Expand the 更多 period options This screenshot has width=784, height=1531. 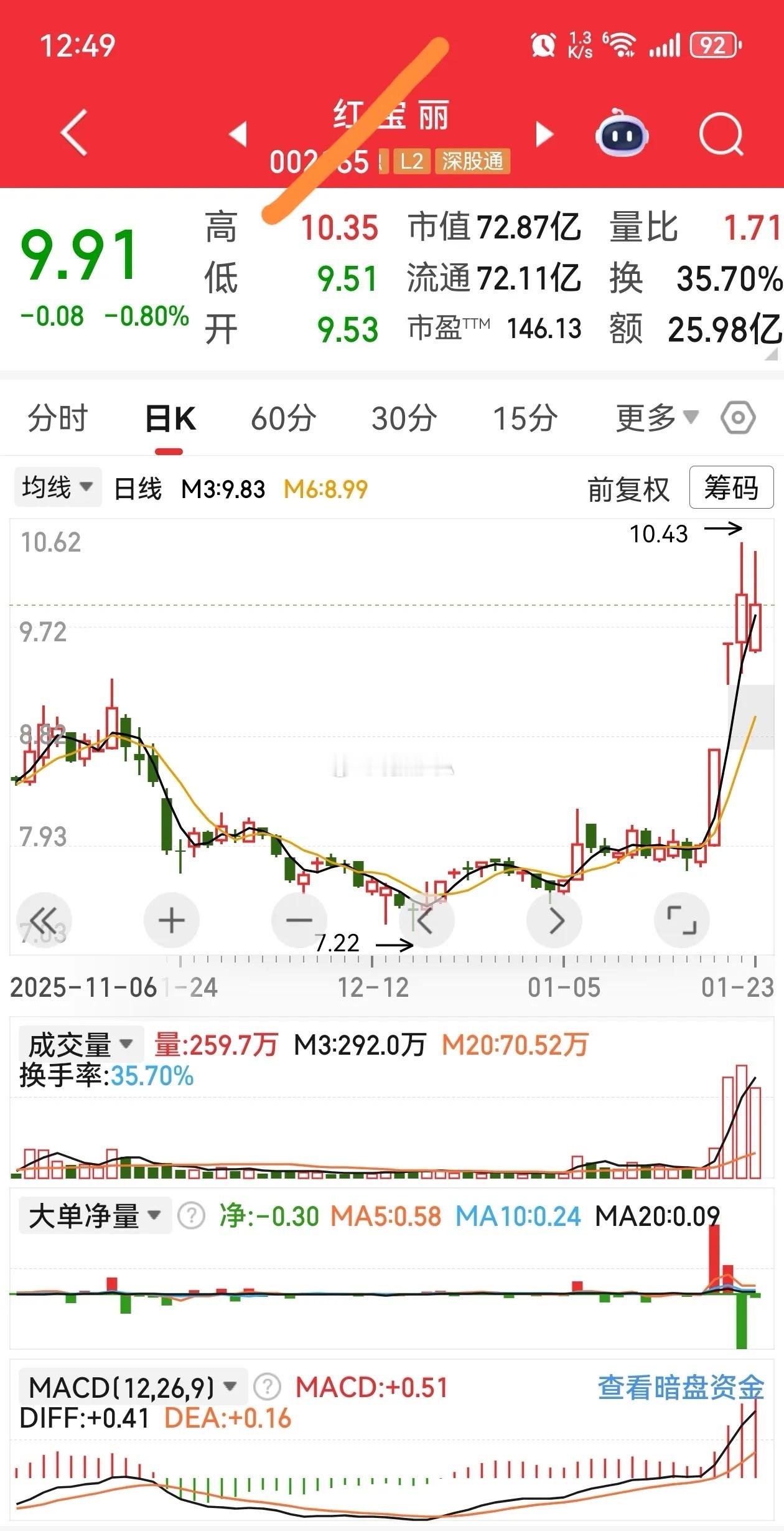(x=652, y=418)
